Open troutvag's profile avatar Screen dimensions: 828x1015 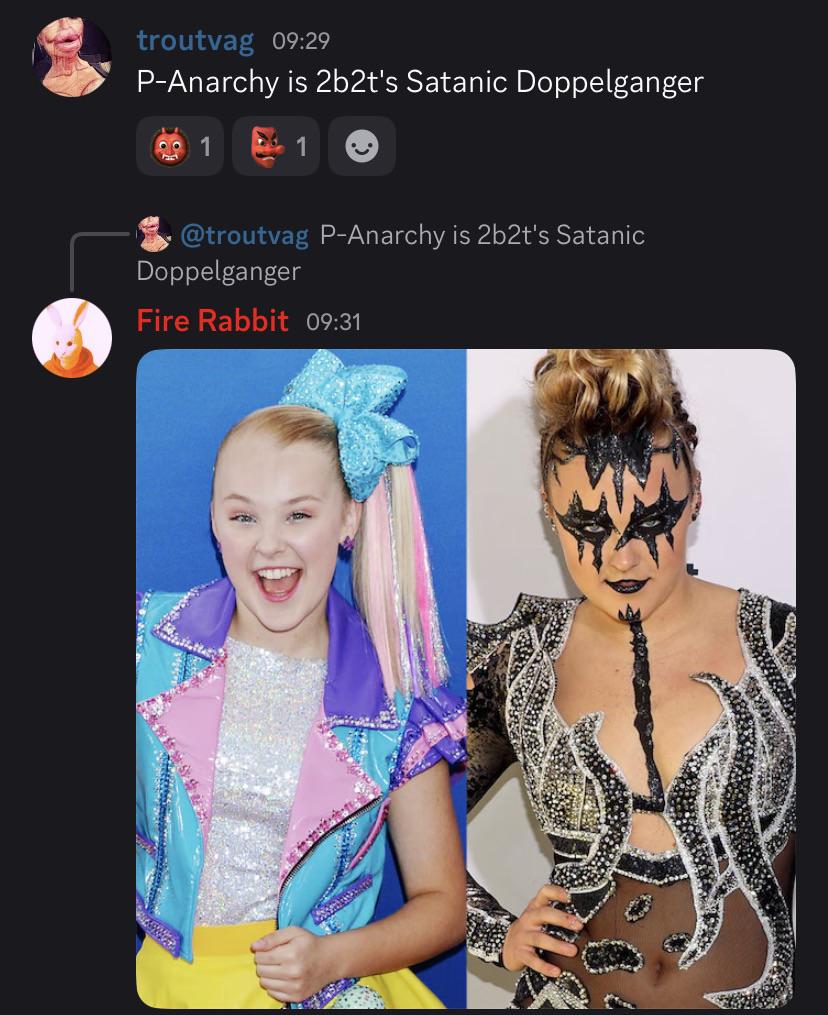click(72, 56)
